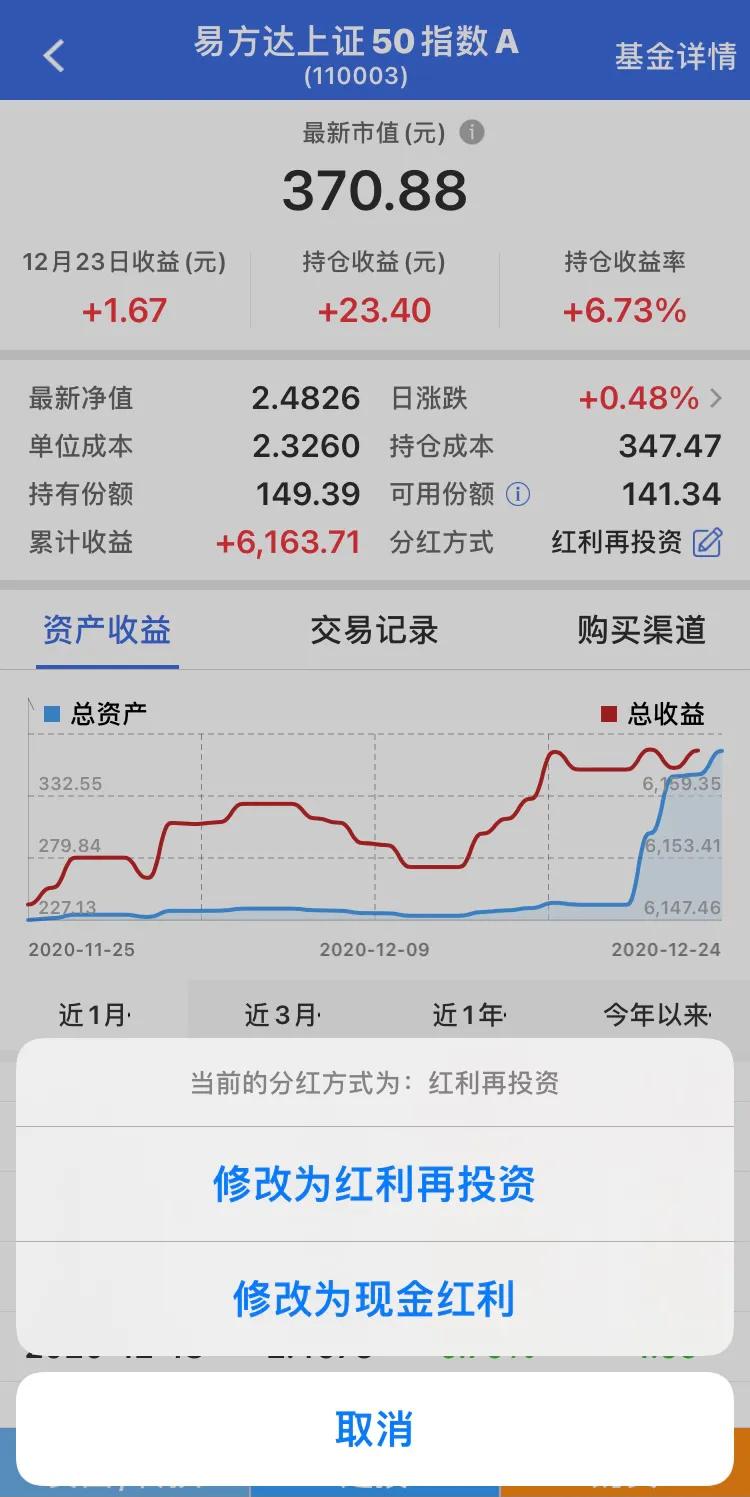Switch to the 近1年 period

[x=470, y=1012]
